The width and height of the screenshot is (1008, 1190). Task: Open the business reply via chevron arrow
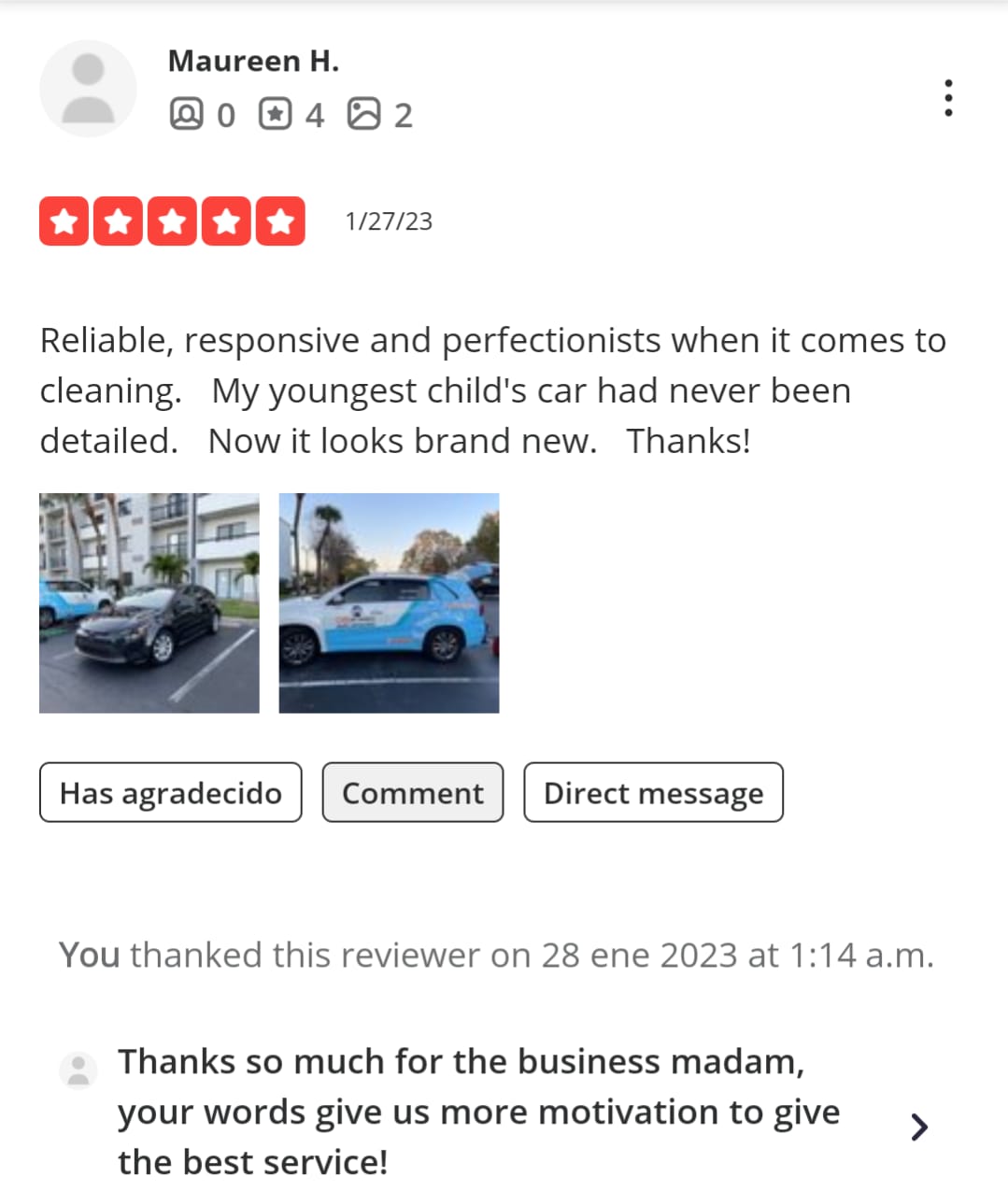(919, 1127)
